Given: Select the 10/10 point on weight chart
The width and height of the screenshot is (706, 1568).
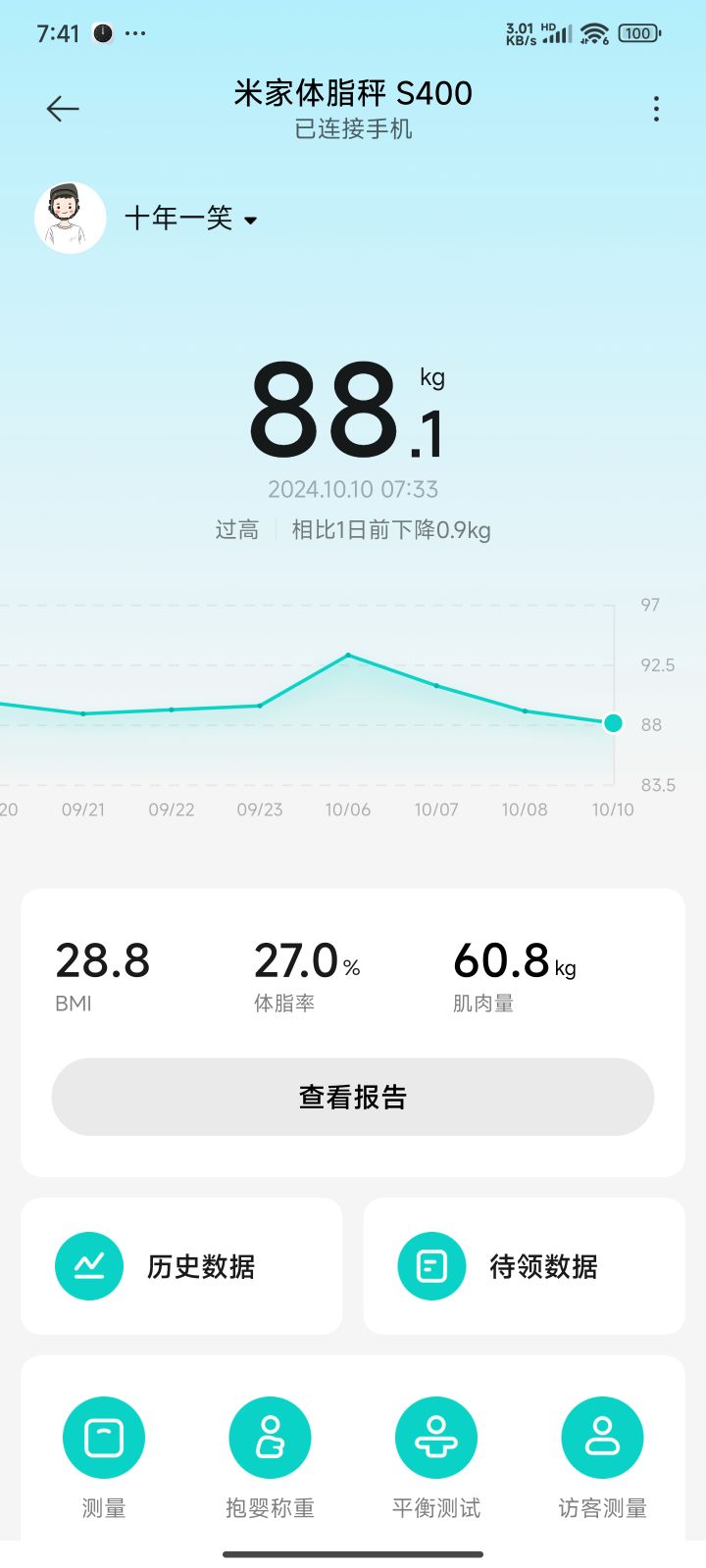Looking at the screenshot, I should coord(614,723).
